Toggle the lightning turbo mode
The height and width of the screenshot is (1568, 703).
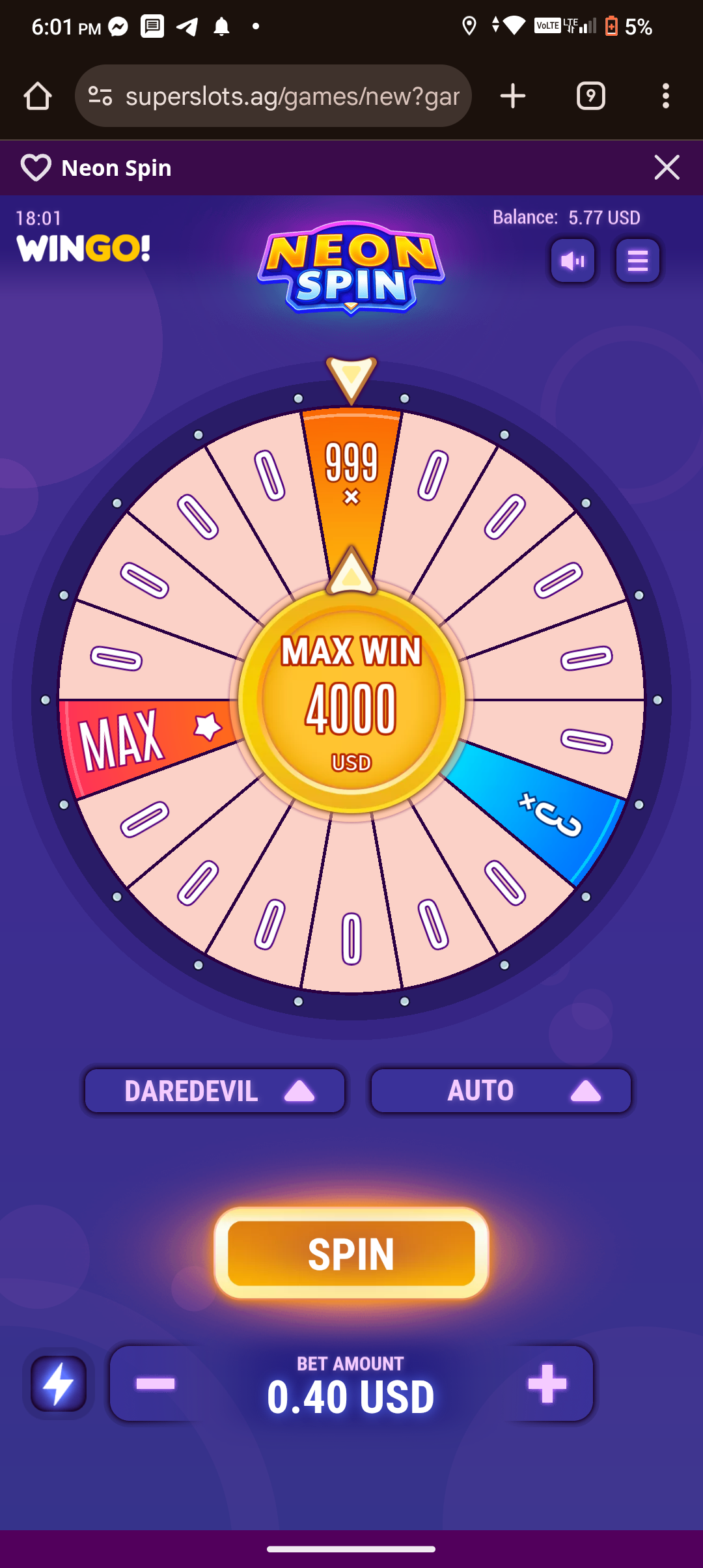click(x=59, y=1383)
